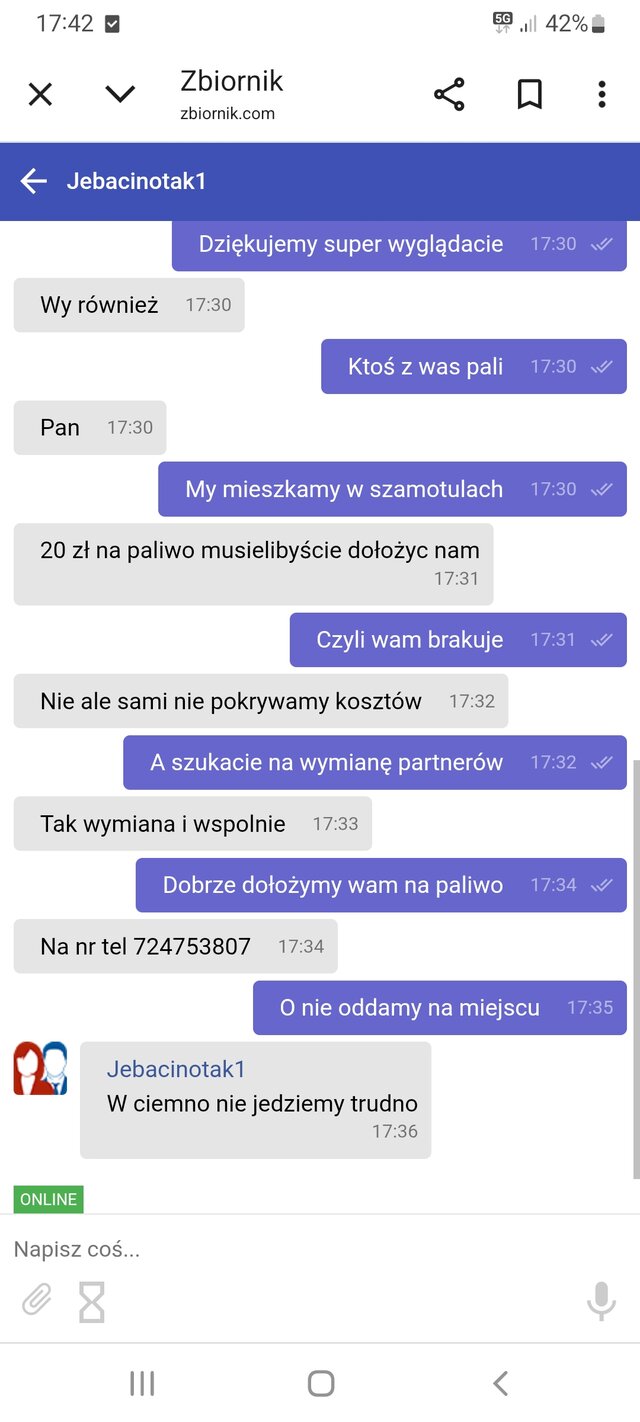Open the browser overflow menu
This screenshot has height=1422, width=640.
click(601, 95)
